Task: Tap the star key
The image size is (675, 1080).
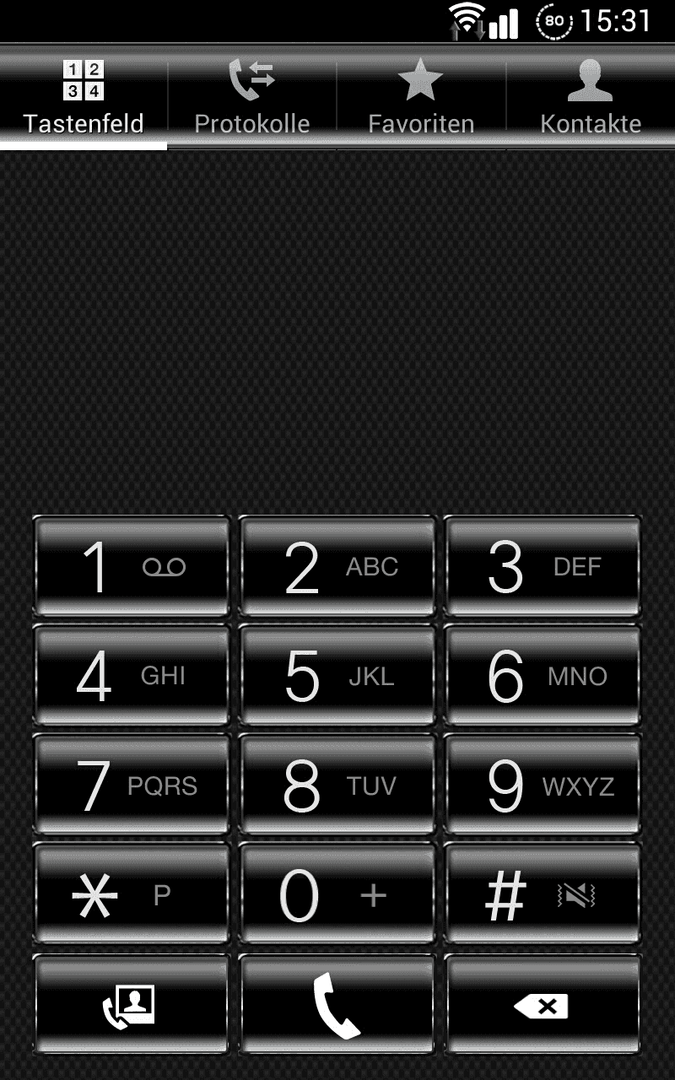Action: (132, 895)
